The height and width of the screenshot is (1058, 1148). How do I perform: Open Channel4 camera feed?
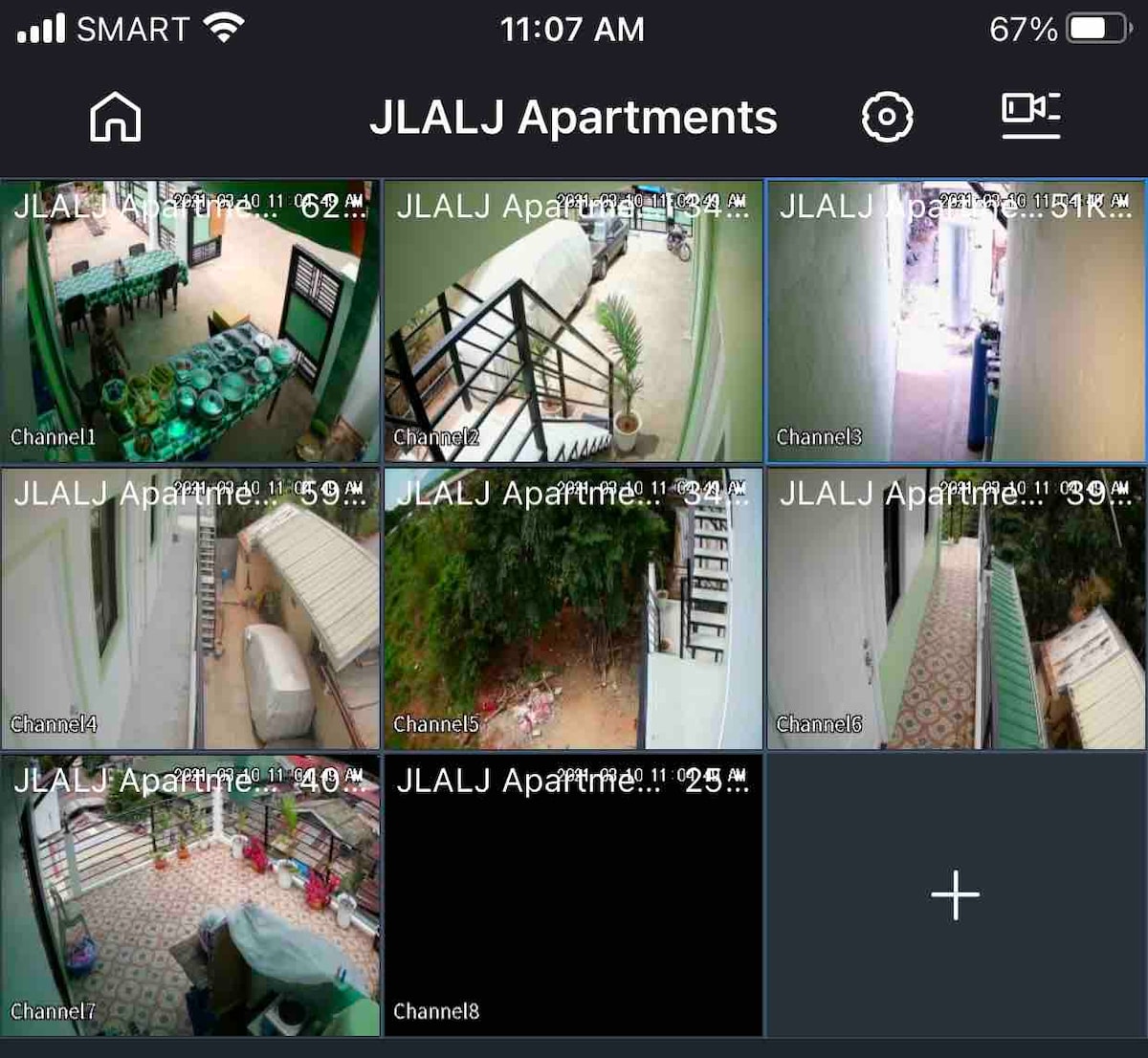pyautogui.click(x=190, y=608)
